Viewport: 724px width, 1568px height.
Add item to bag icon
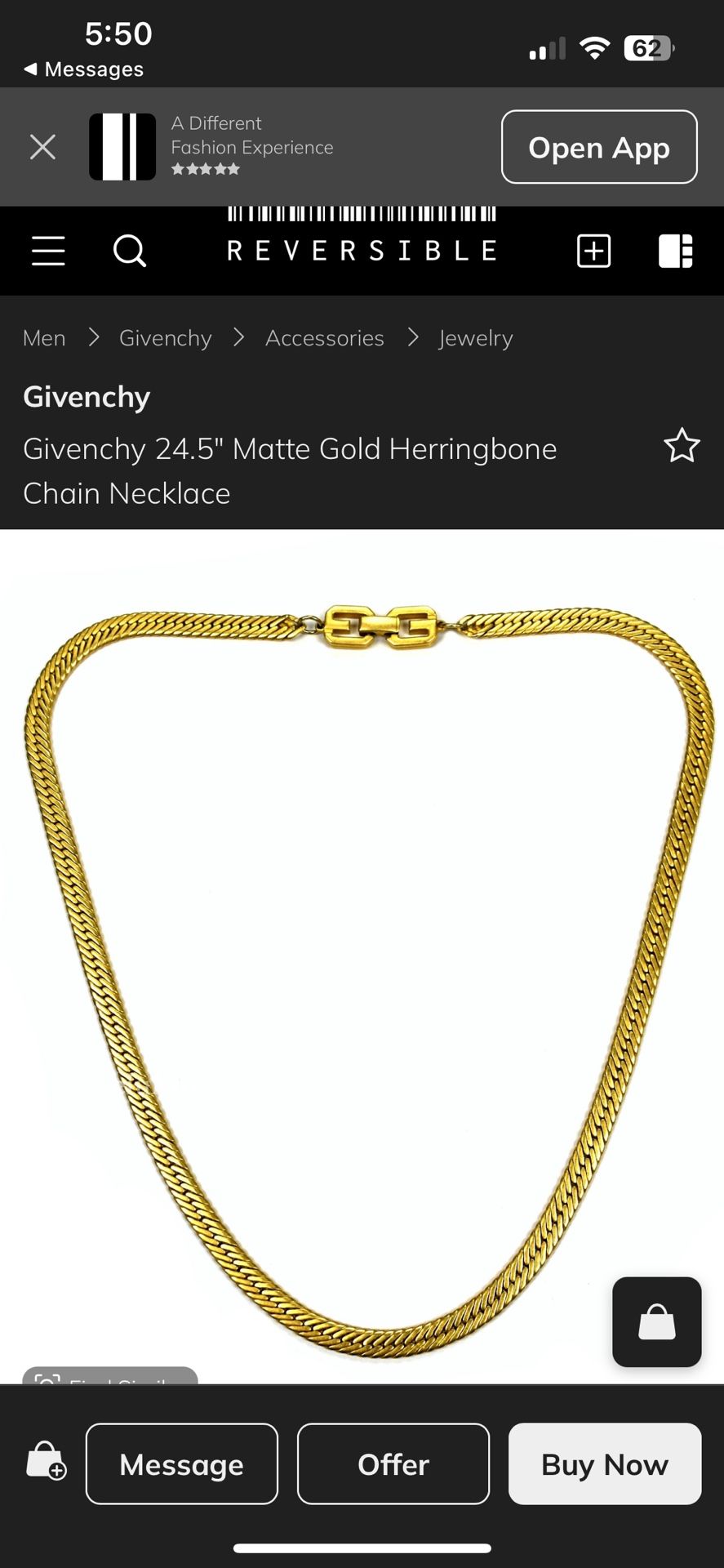(x=46, y=1461)
